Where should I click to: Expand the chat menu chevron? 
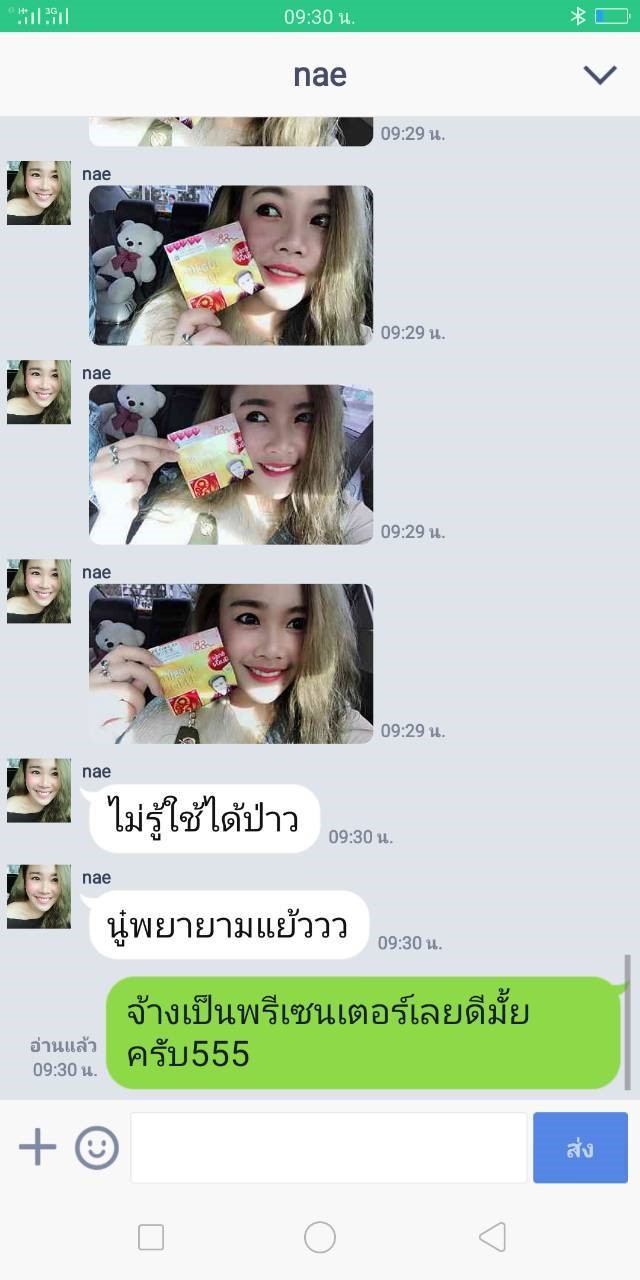point(600,75)
